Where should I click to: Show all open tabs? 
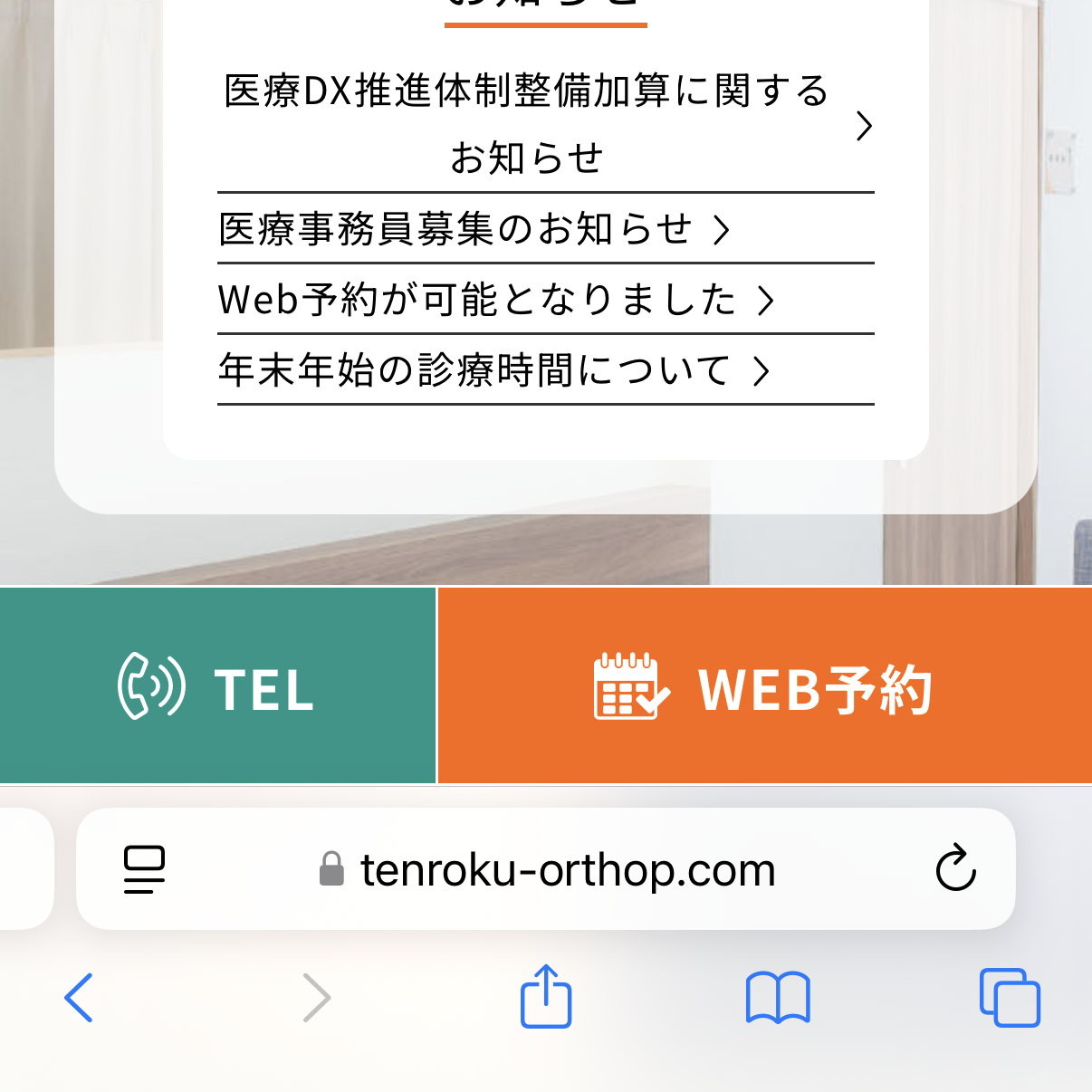click(1010, 998)
